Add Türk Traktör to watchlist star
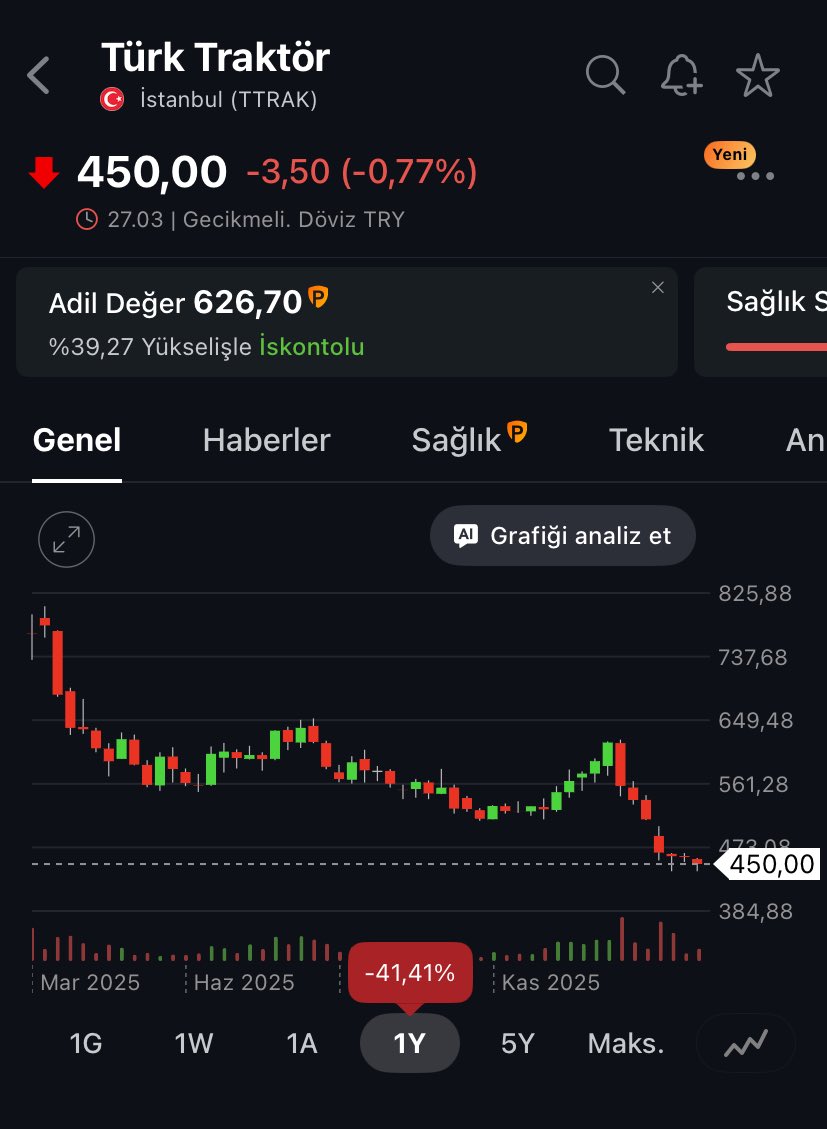827x1129 pixels. click(x=757, y=76)
